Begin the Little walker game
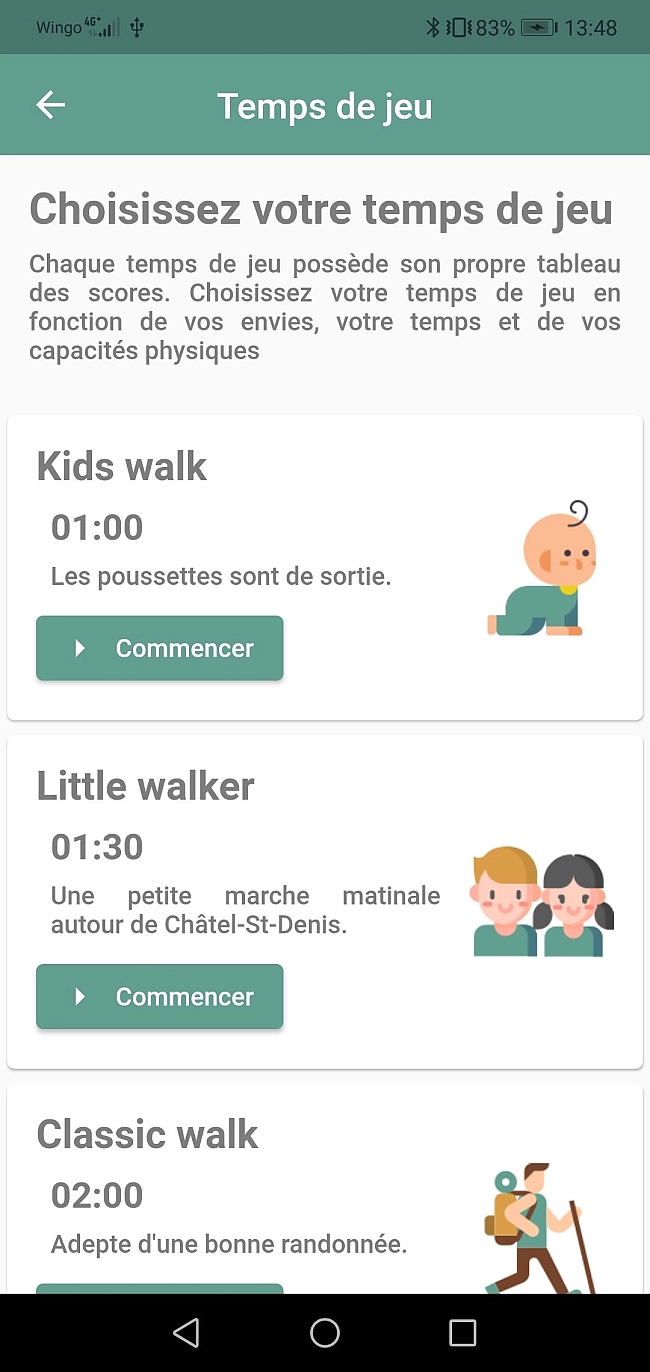The height and width of the screenshot is (1372, 650). pyautogui.click(x=160, y=996)
